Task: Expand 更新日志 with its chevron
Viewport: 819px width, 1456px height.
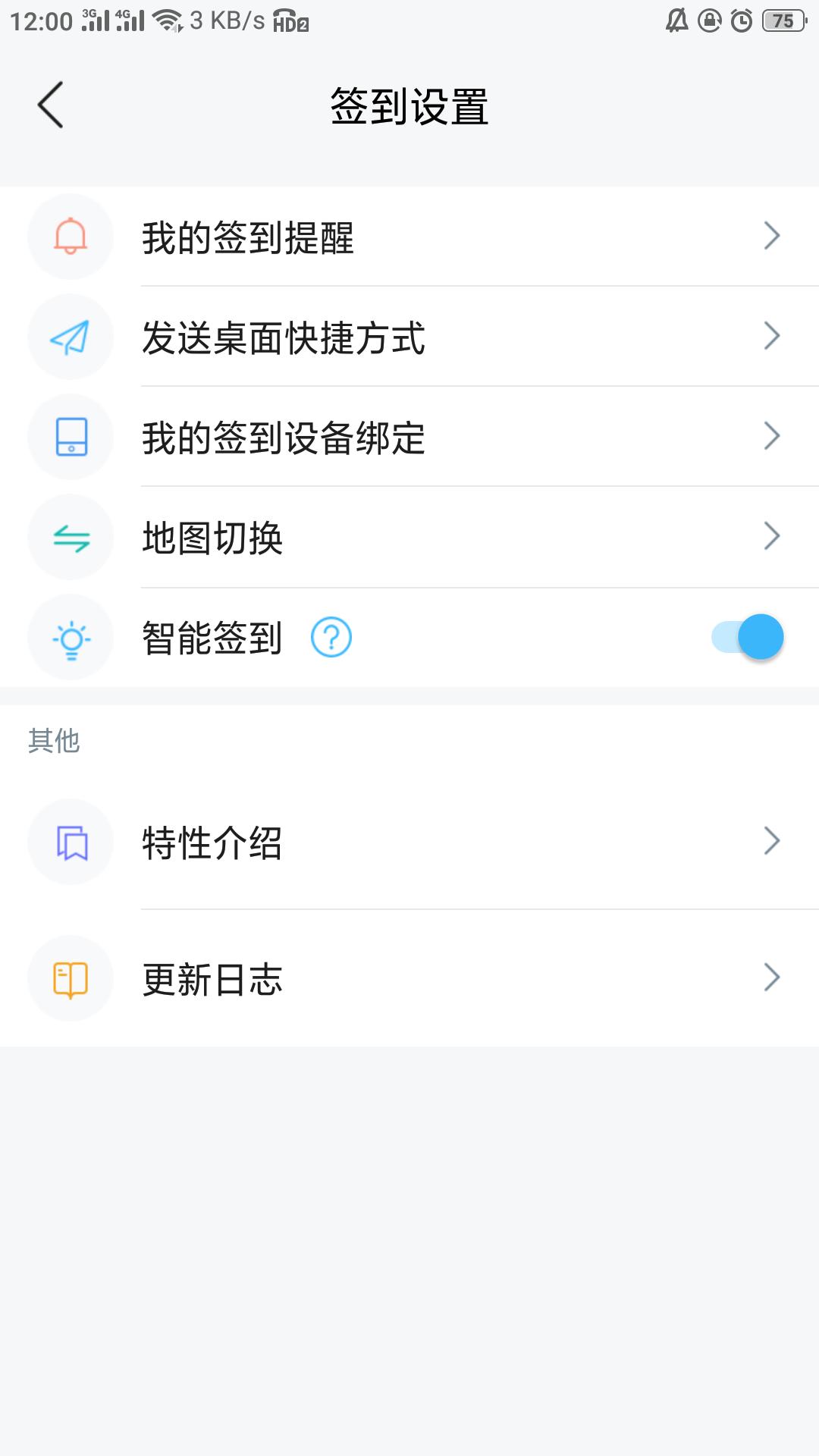Action: pos(771,978)
